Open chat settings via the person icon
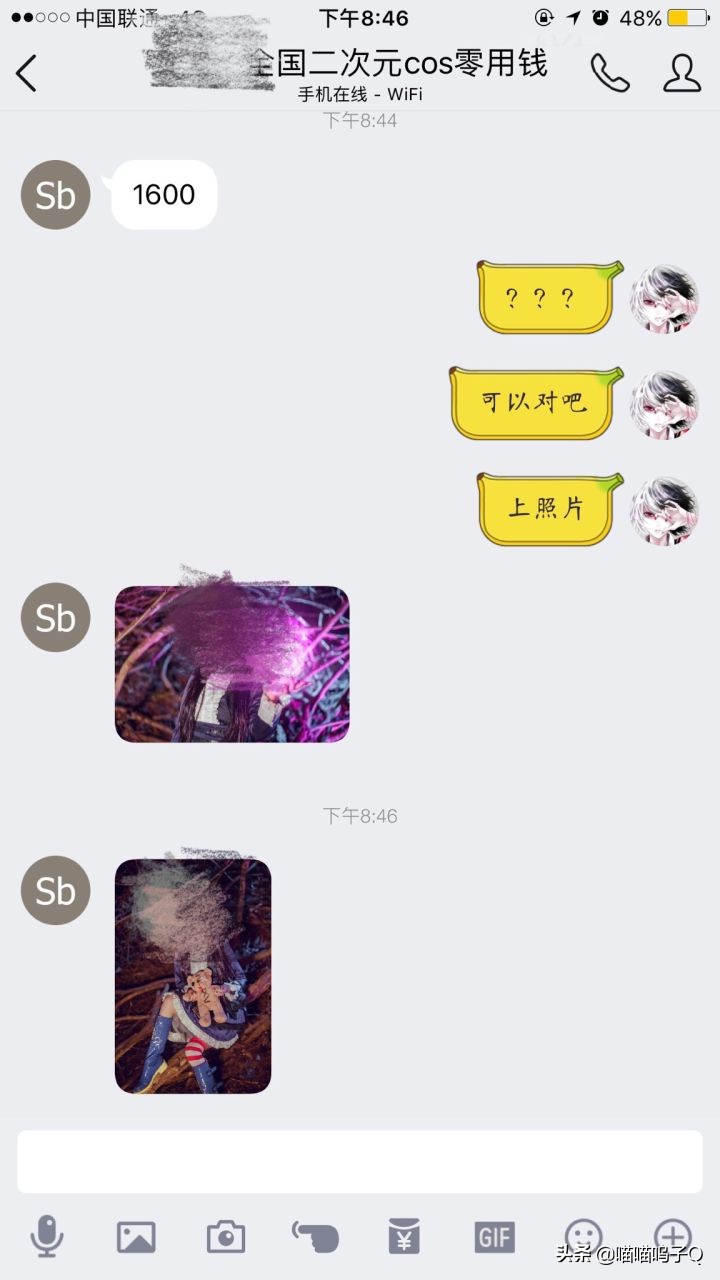Image resolution: width=720 pixels, height=1280 pixels. click(681, 73)
